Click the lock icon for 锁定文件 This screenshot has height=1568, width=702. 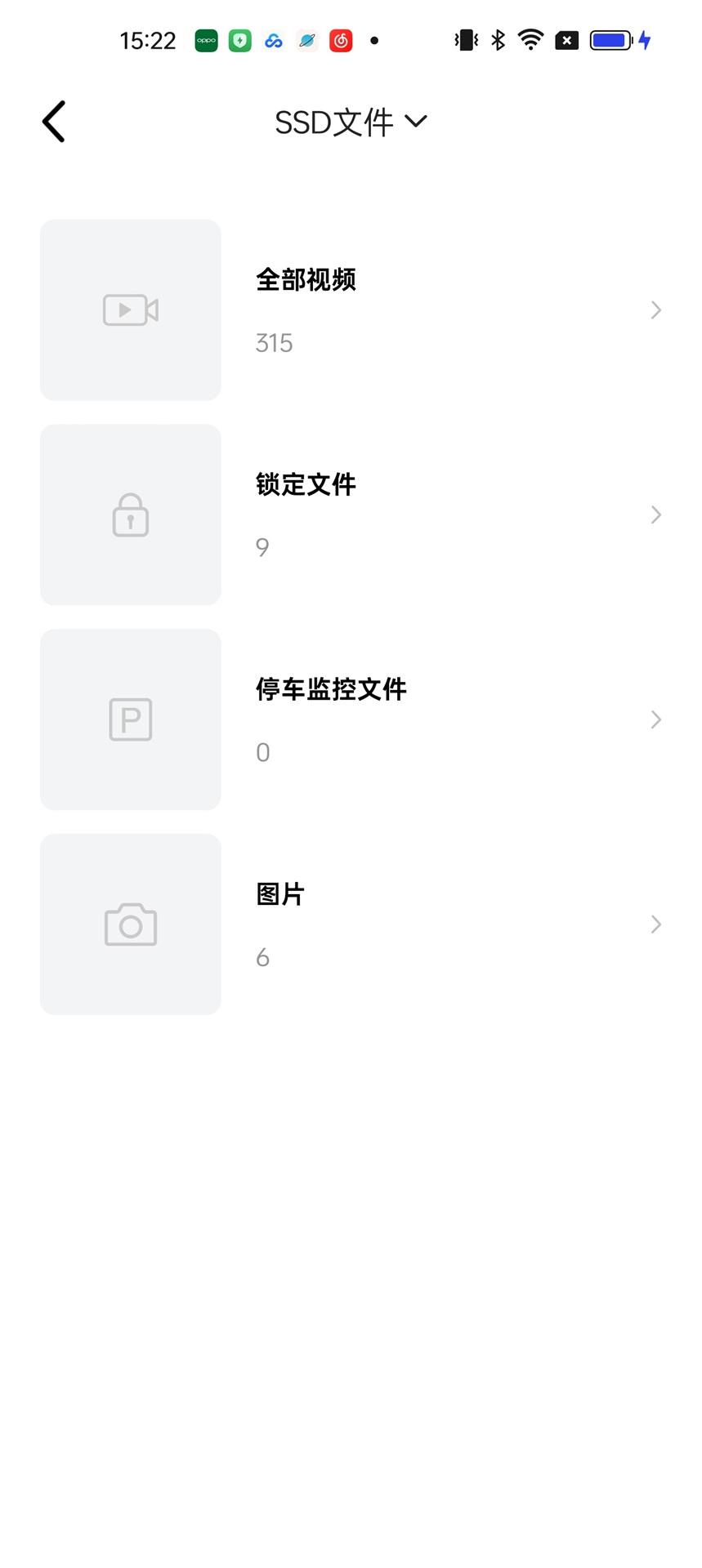129,514
